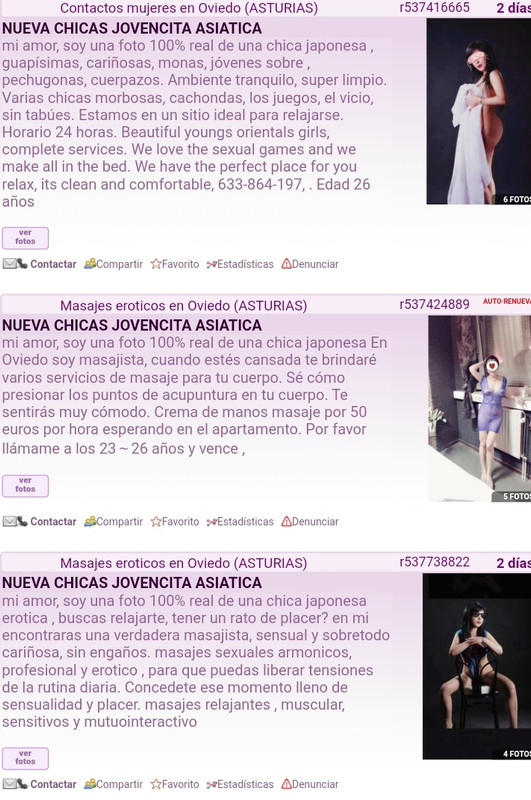Share listing r537424889 with Compartir
The height and width of the screenshot is (800, 531).
click(113, 522)
